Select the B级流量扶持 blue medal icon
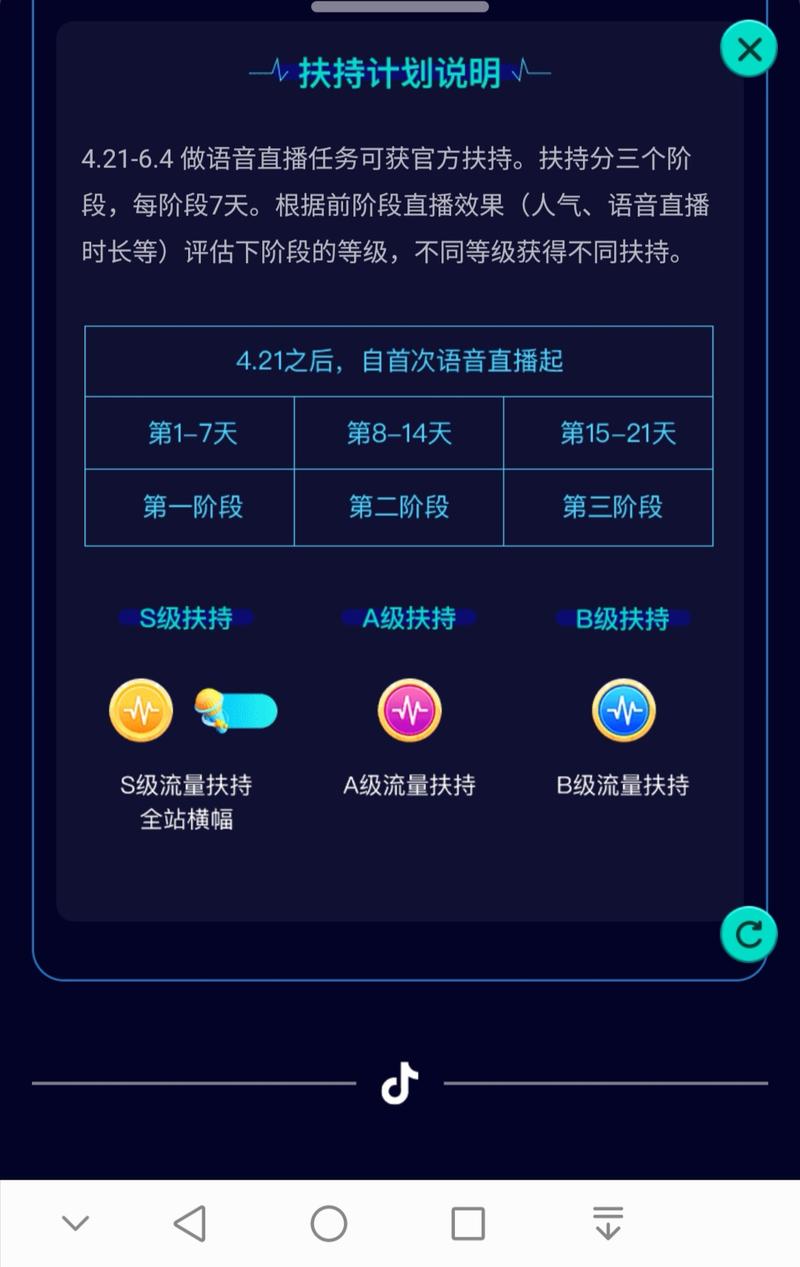Image resolution: width=800 pixels, height=1267 pixels. (x=623, y=710)
